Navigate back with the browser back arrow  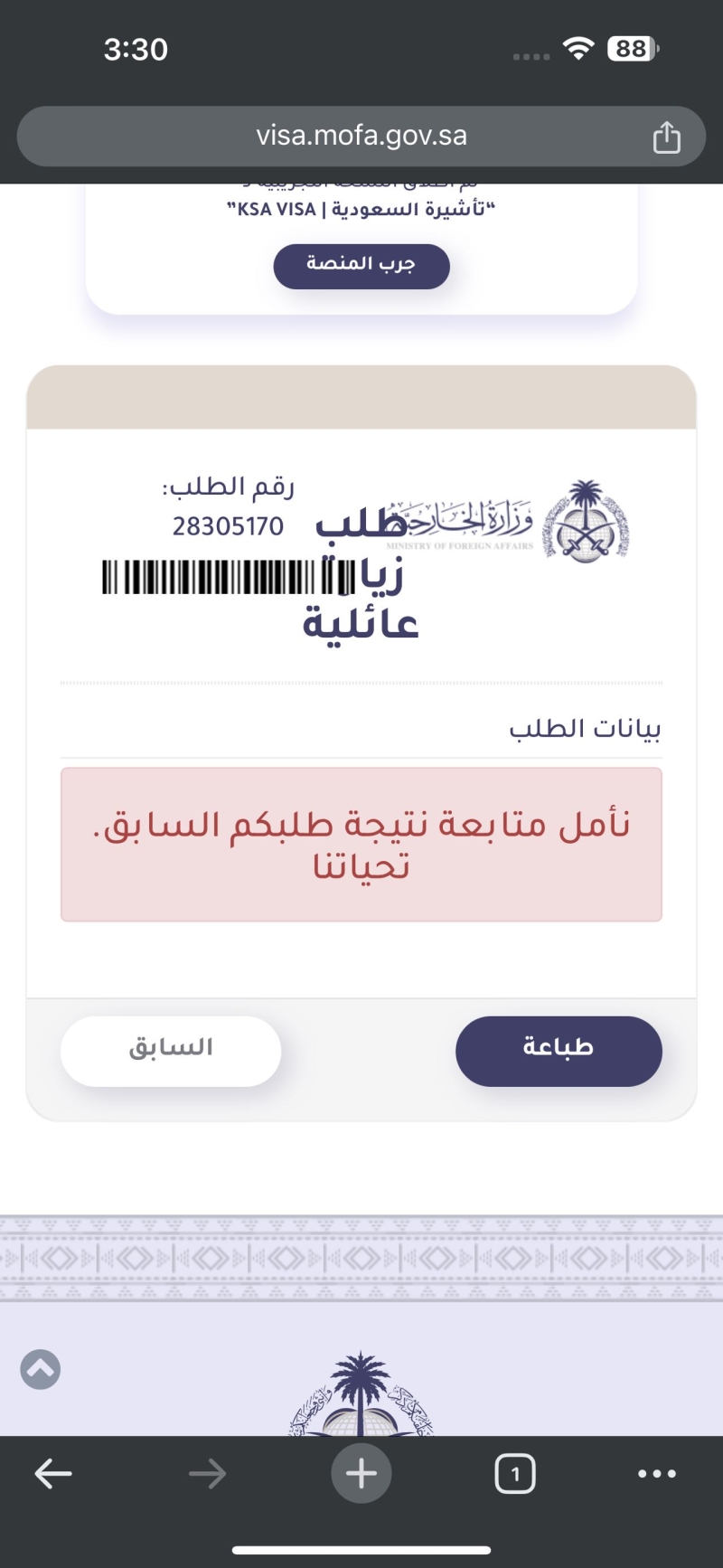pyautogui.click(x=53, y=1474)
